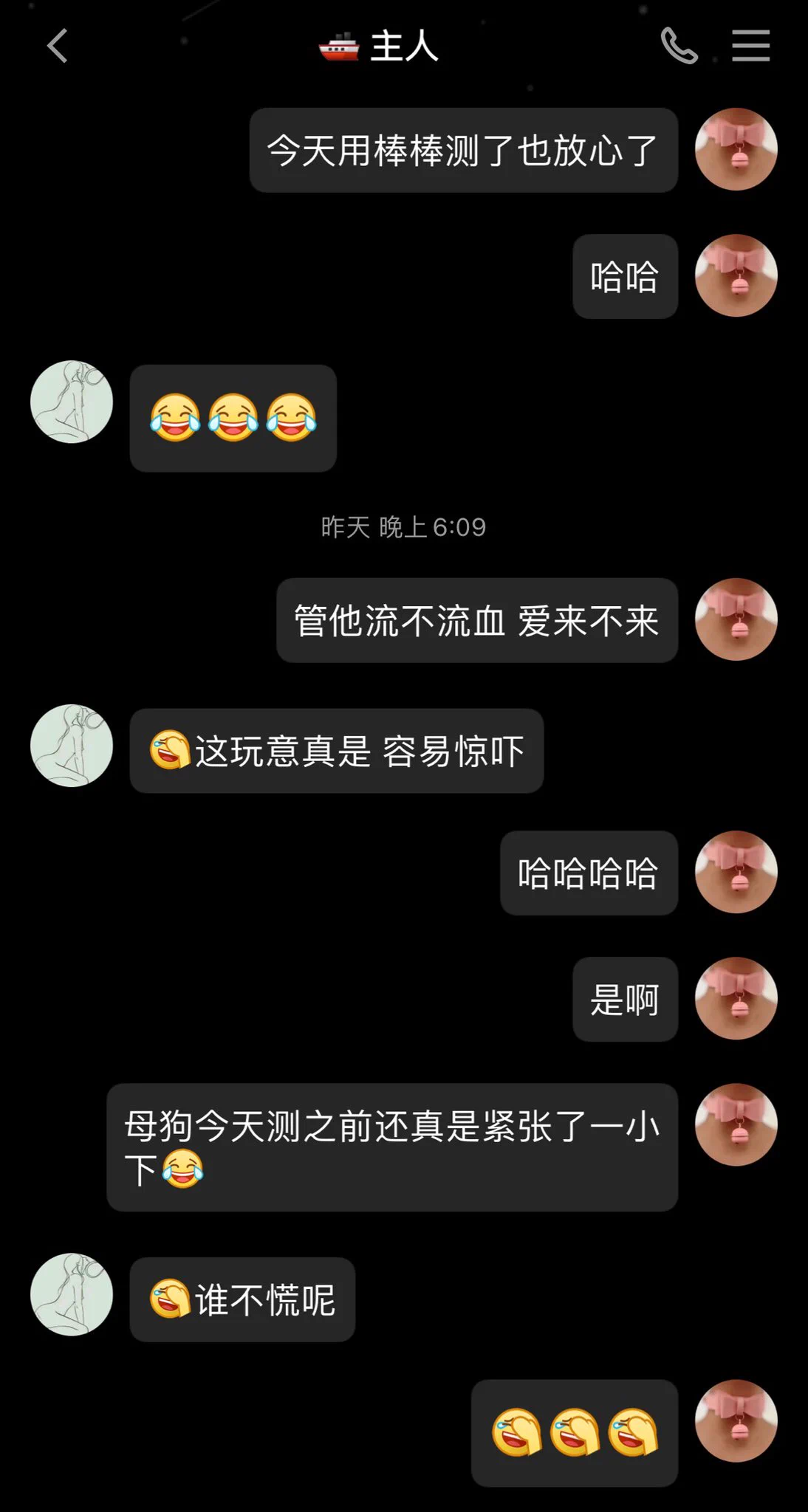Start a voice call with 主人

[x=679, y=46]
